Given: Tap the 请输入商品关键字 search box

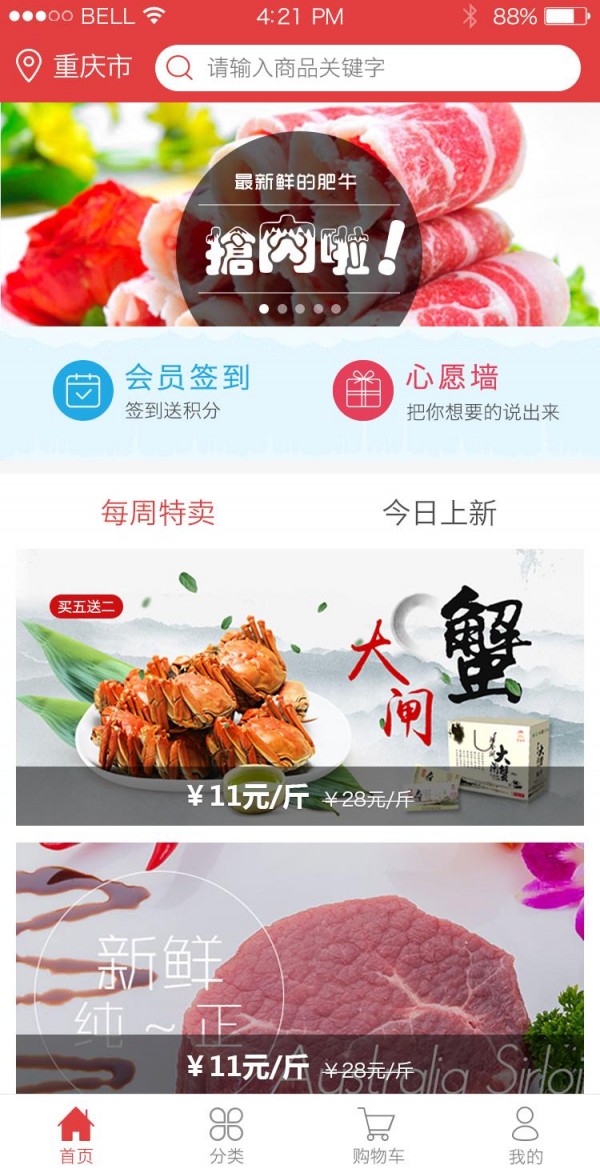Looking at the screenshot, I should click(x=368, y=68).
